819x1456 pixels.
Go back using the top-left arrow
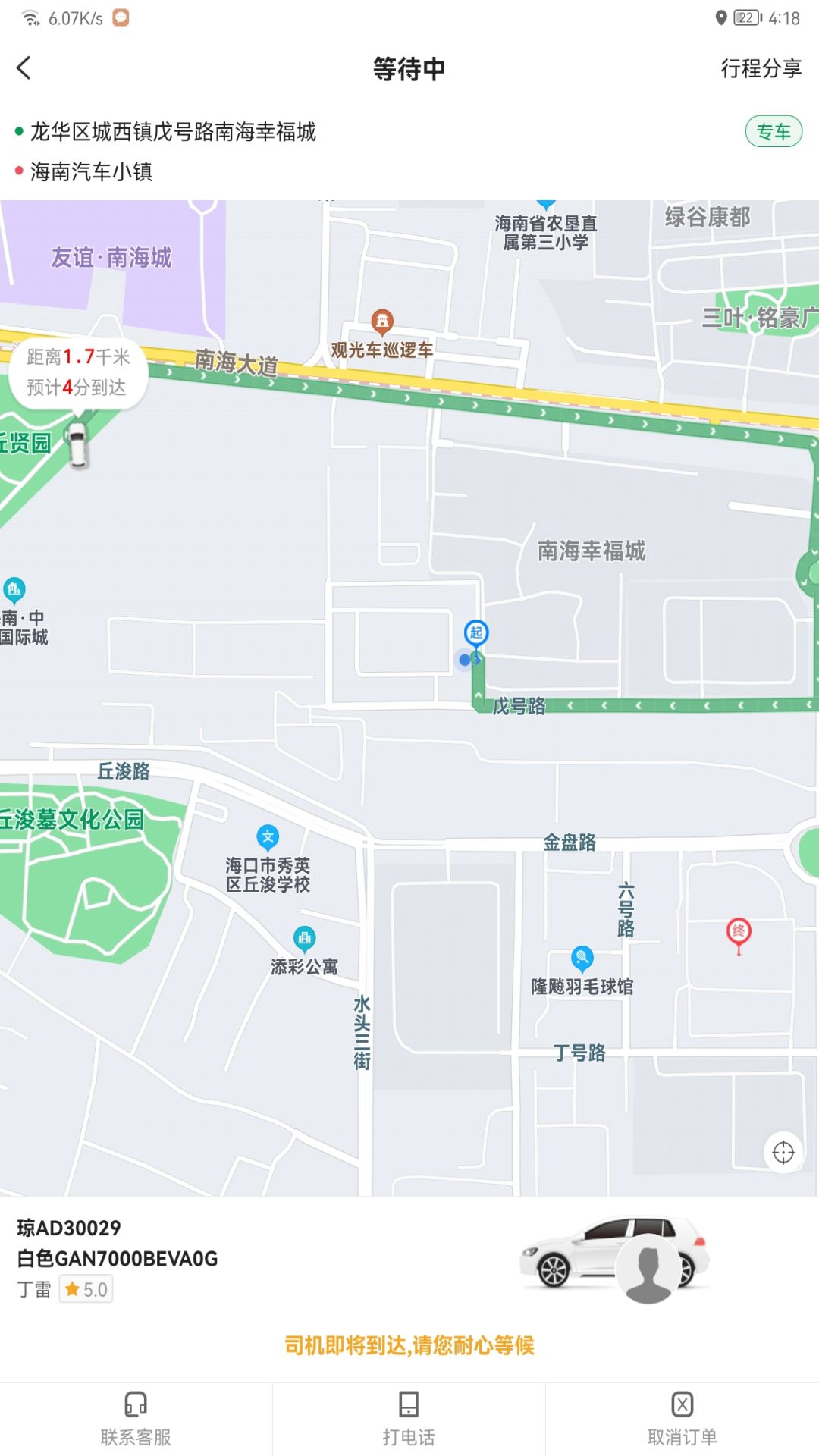tap(24, 68)
